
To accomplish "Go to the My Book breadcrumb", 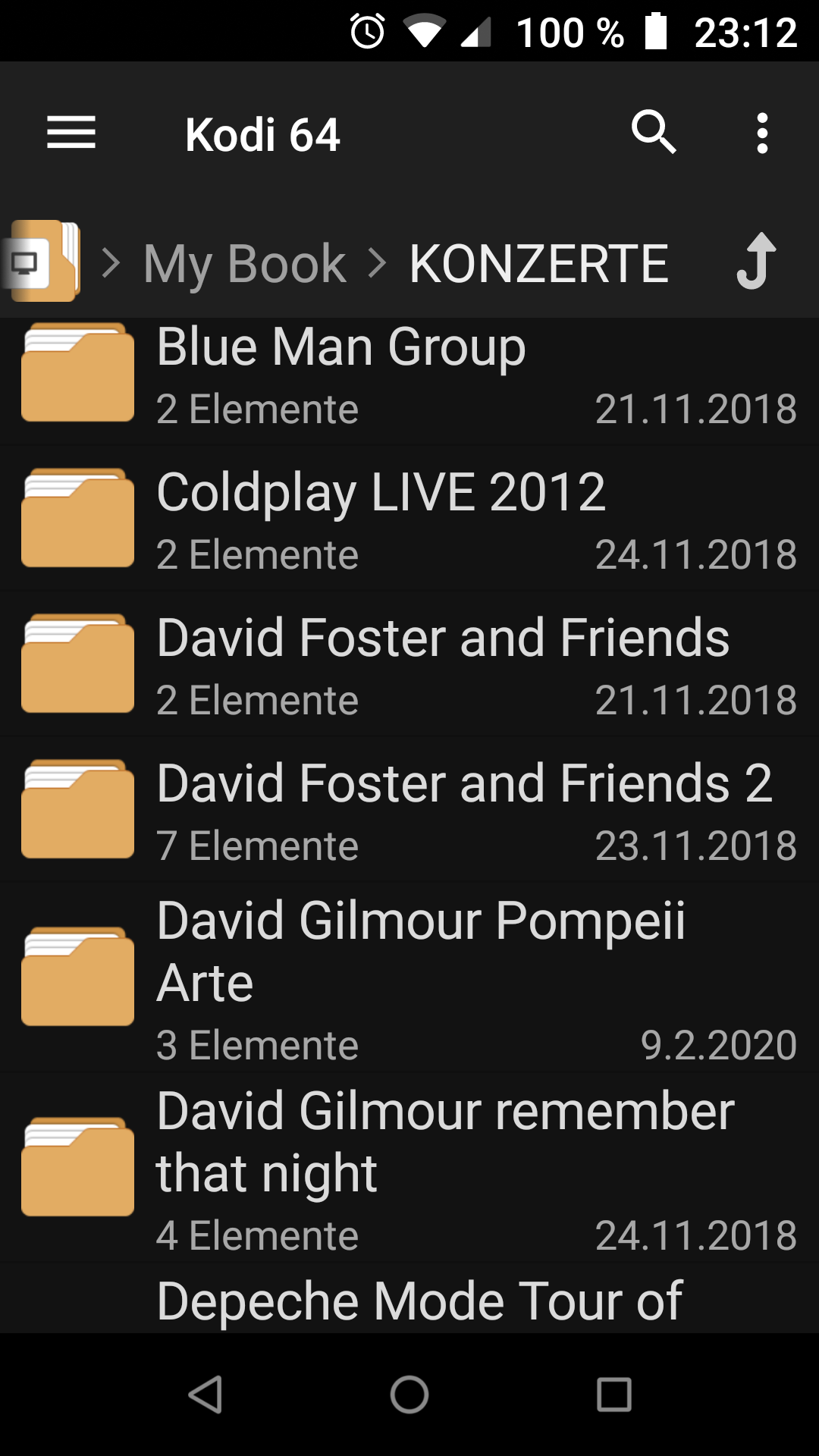I will tap(245, 264).
